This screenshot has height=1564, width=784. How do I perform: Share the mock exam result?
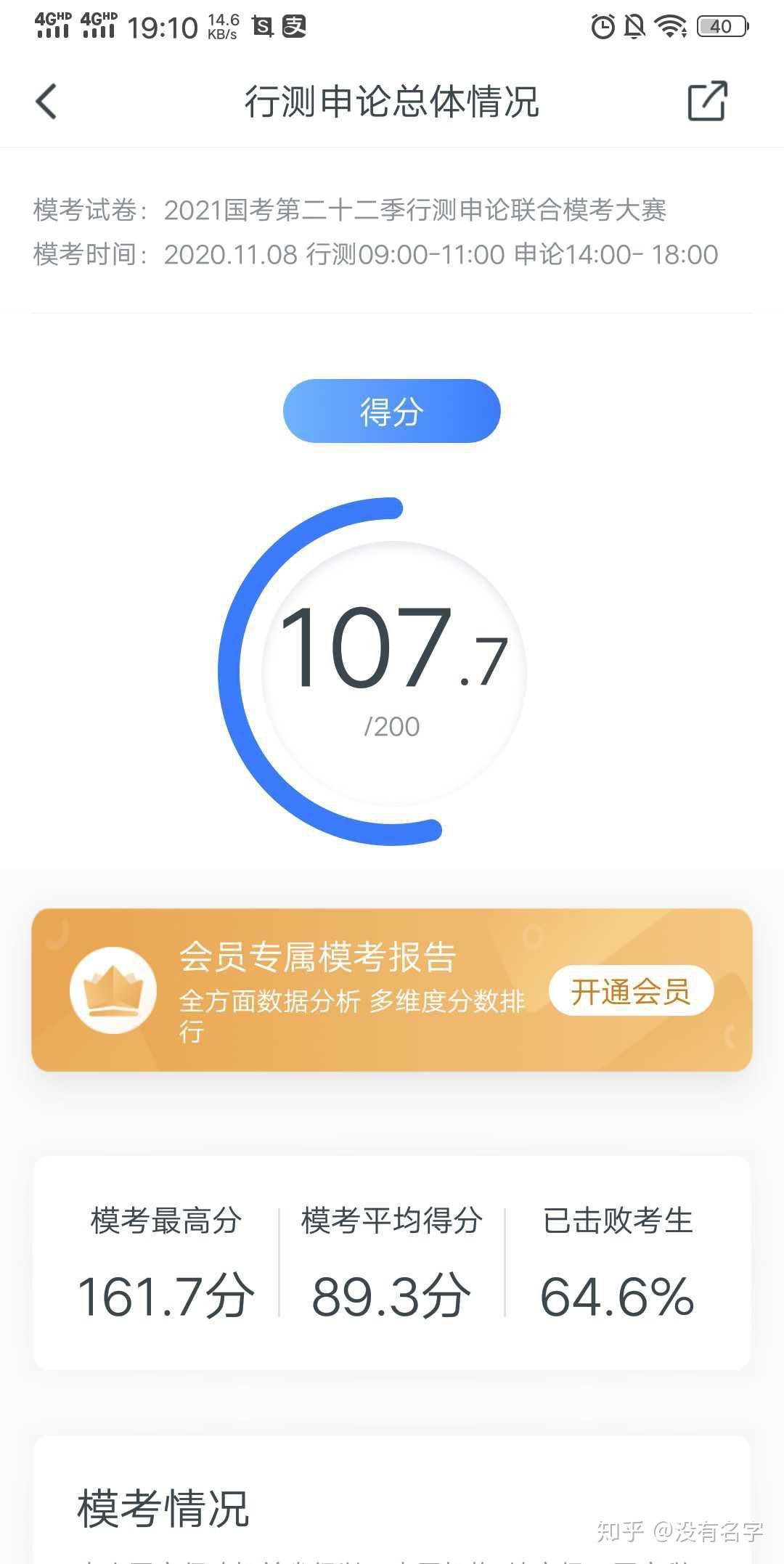tap(707, 100)
